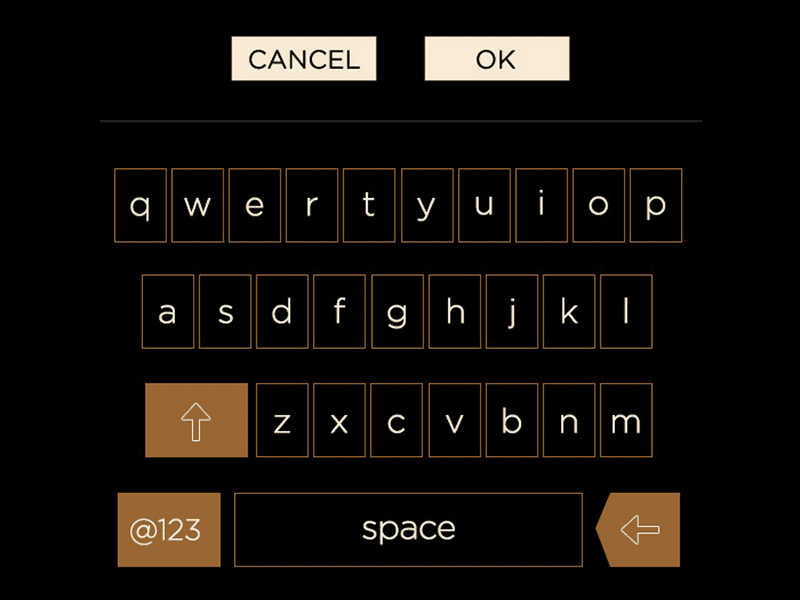Hit the letter p key
This screenshot has height=600, width=800.
pyautogui.click(x=655, y=206)
